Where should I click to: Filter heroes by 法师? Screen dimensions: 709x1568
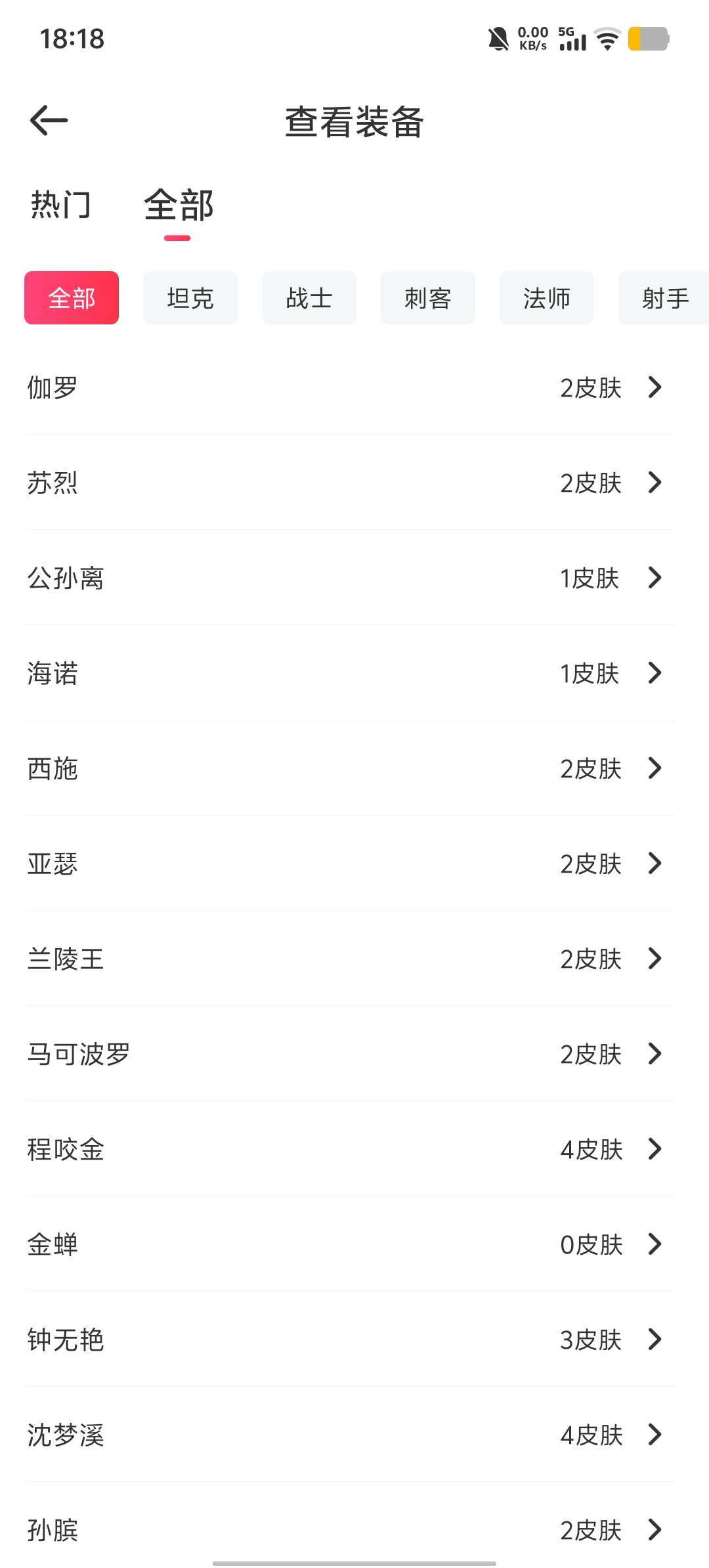click(547, 298)
